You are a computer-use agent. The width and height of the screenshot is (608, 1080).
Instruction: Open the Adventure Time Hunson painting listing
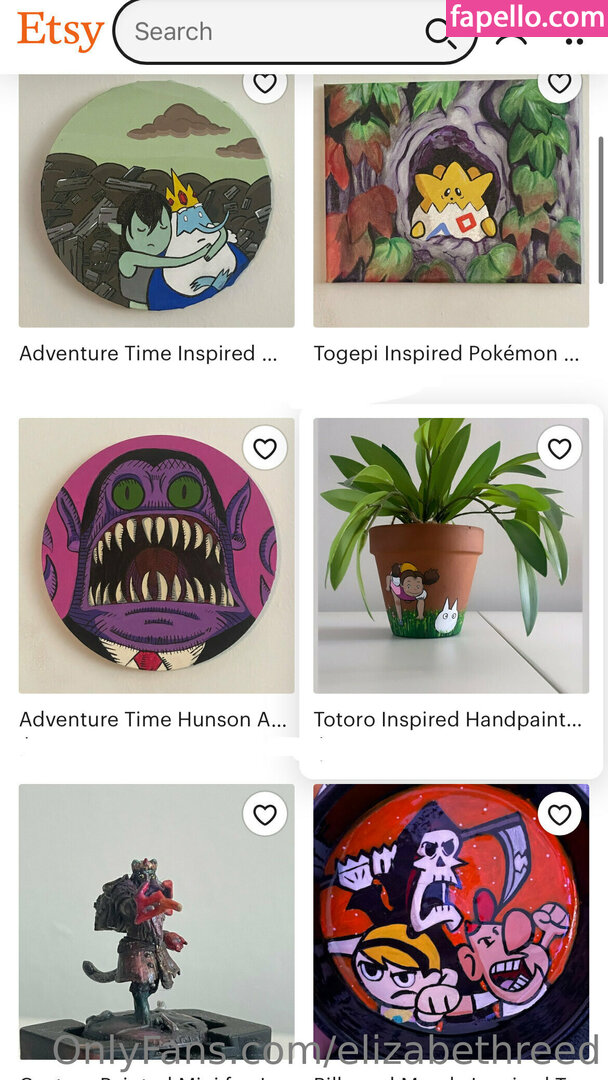(x=156, y=556)
